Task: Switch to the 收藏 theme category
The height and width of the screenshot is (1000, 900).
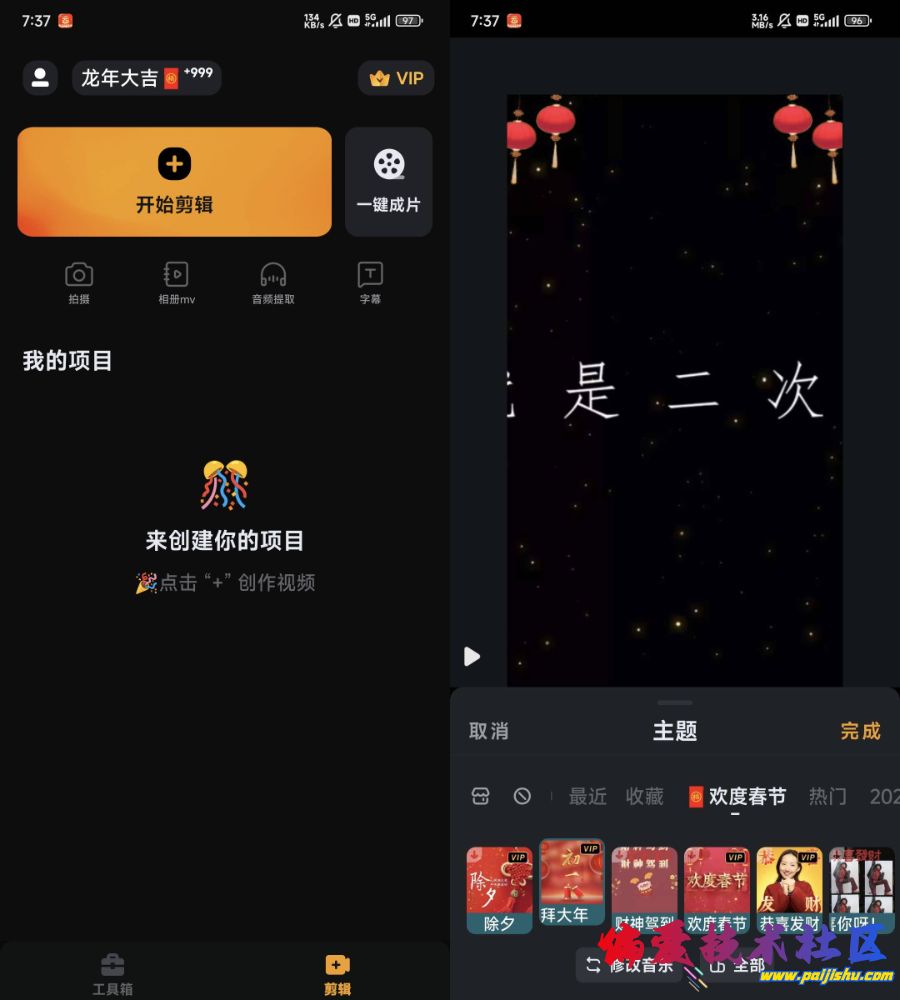Action: pos(645,796)
